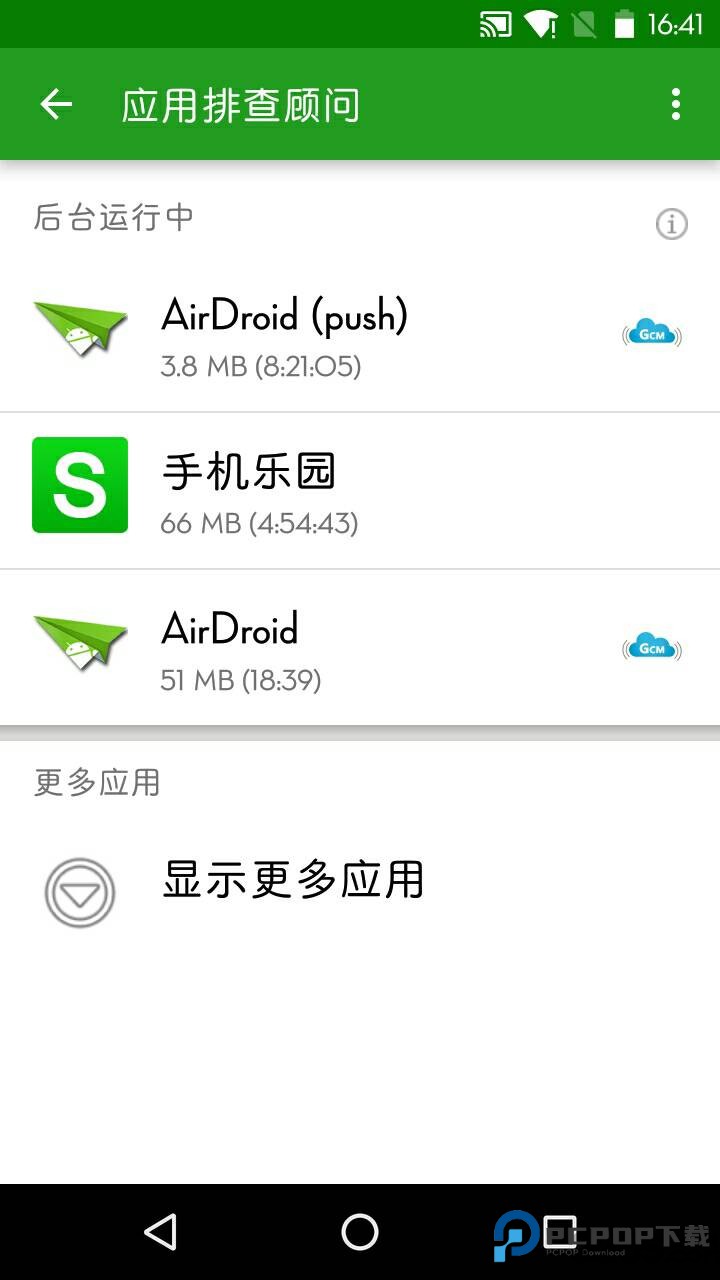Tap the 手机乐园 green S icon
The image size is (720, 1280).
point(80,486)
